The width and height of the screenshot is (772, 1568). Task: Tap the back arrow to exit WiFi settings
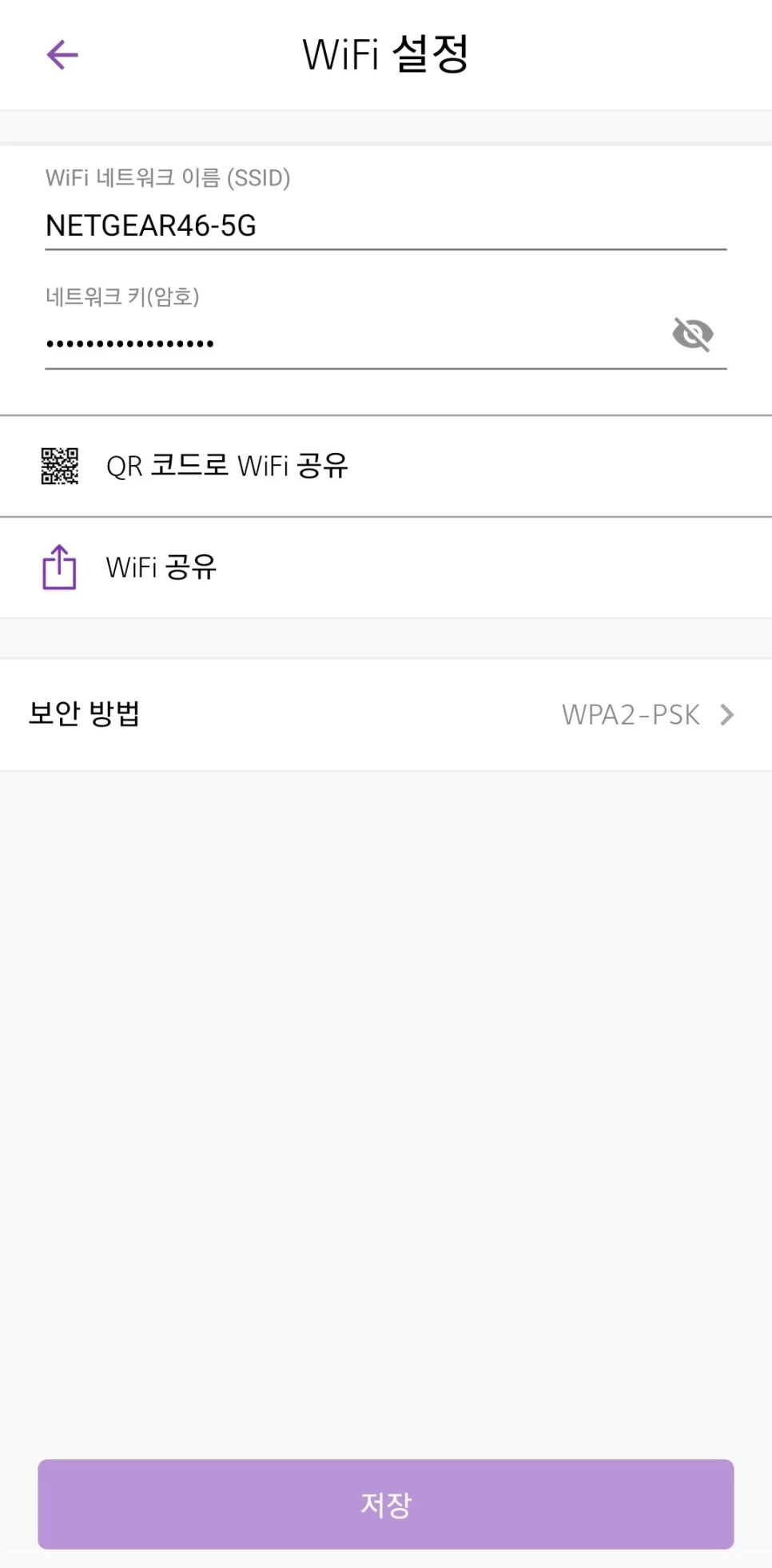[62, 54]
